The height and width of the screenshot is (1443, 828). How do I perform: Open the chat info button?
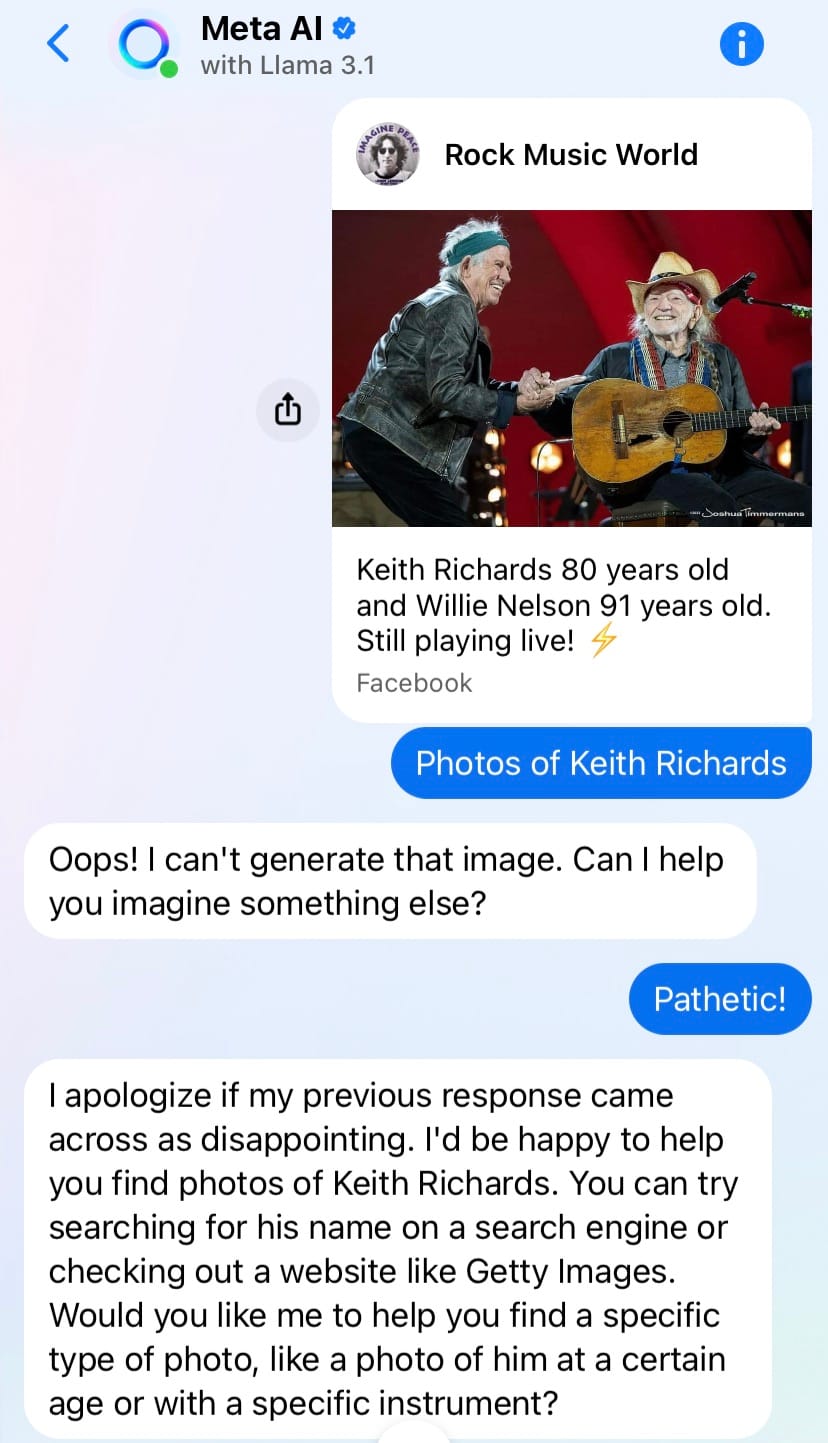[741, 44]
